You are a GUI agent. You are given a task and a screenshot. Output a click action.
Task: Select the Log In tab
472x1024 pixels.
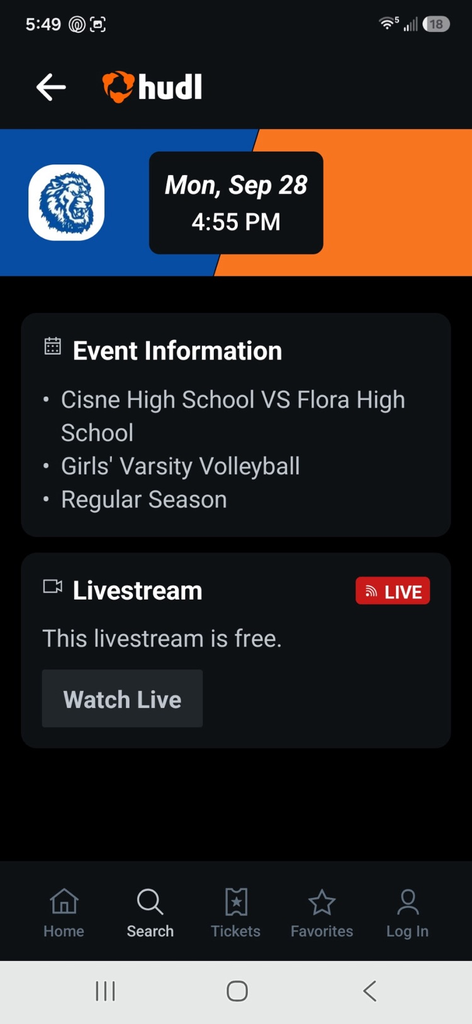point(407,913)
